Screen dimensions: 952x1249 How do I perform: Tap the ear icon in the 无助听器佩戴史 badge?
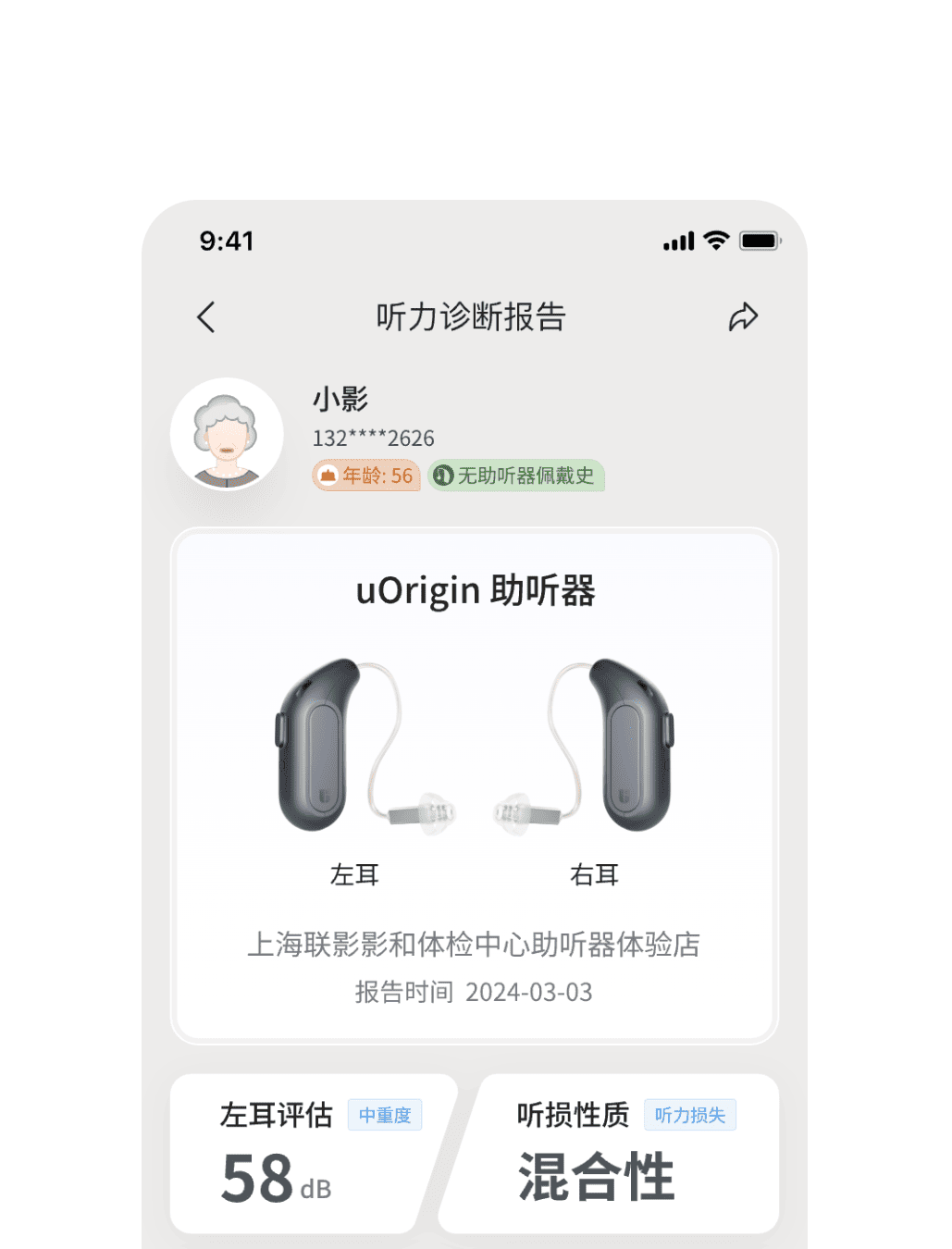point(445,476)
